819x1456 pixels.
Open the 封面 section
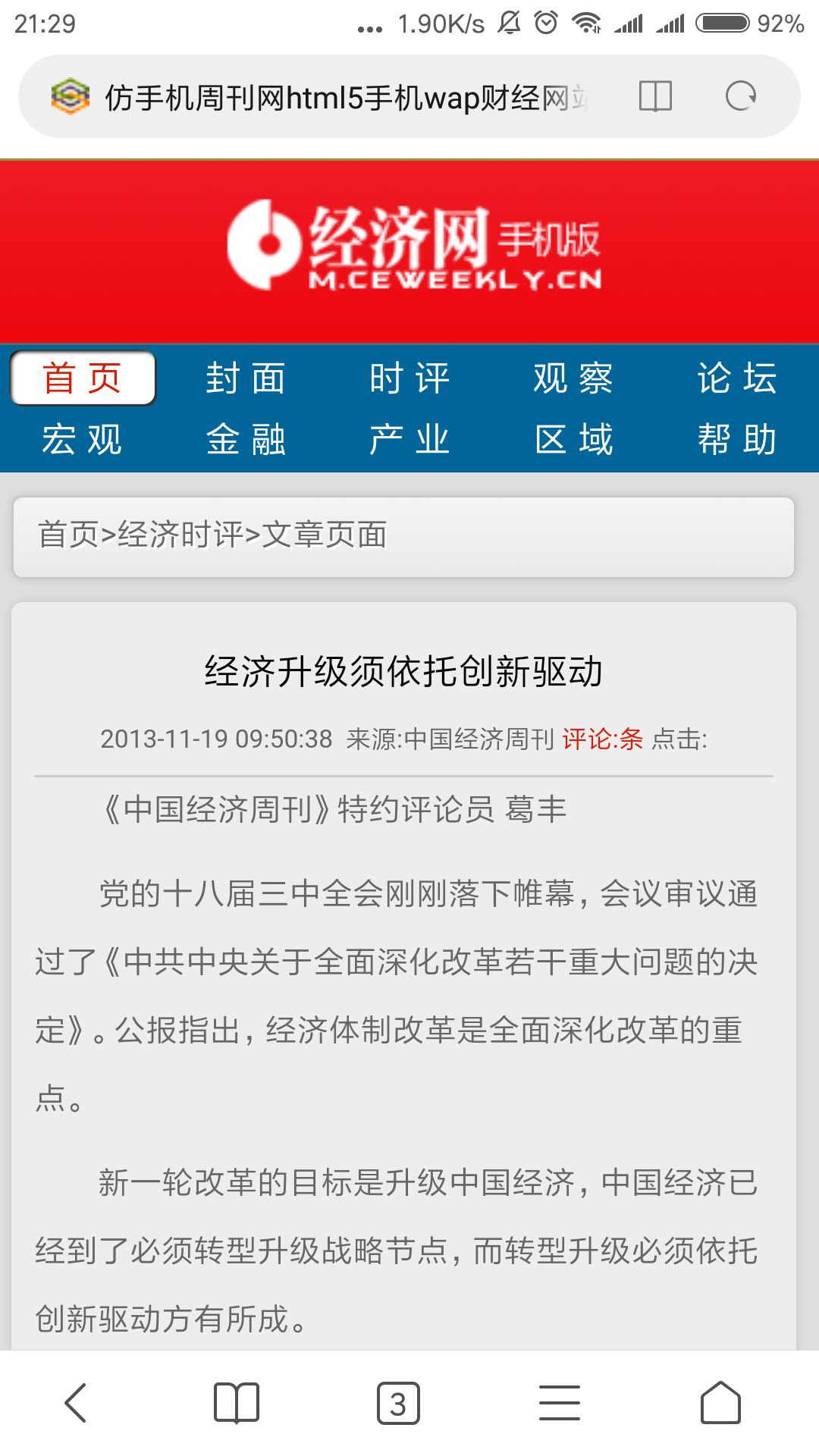[x=246, y=378]
